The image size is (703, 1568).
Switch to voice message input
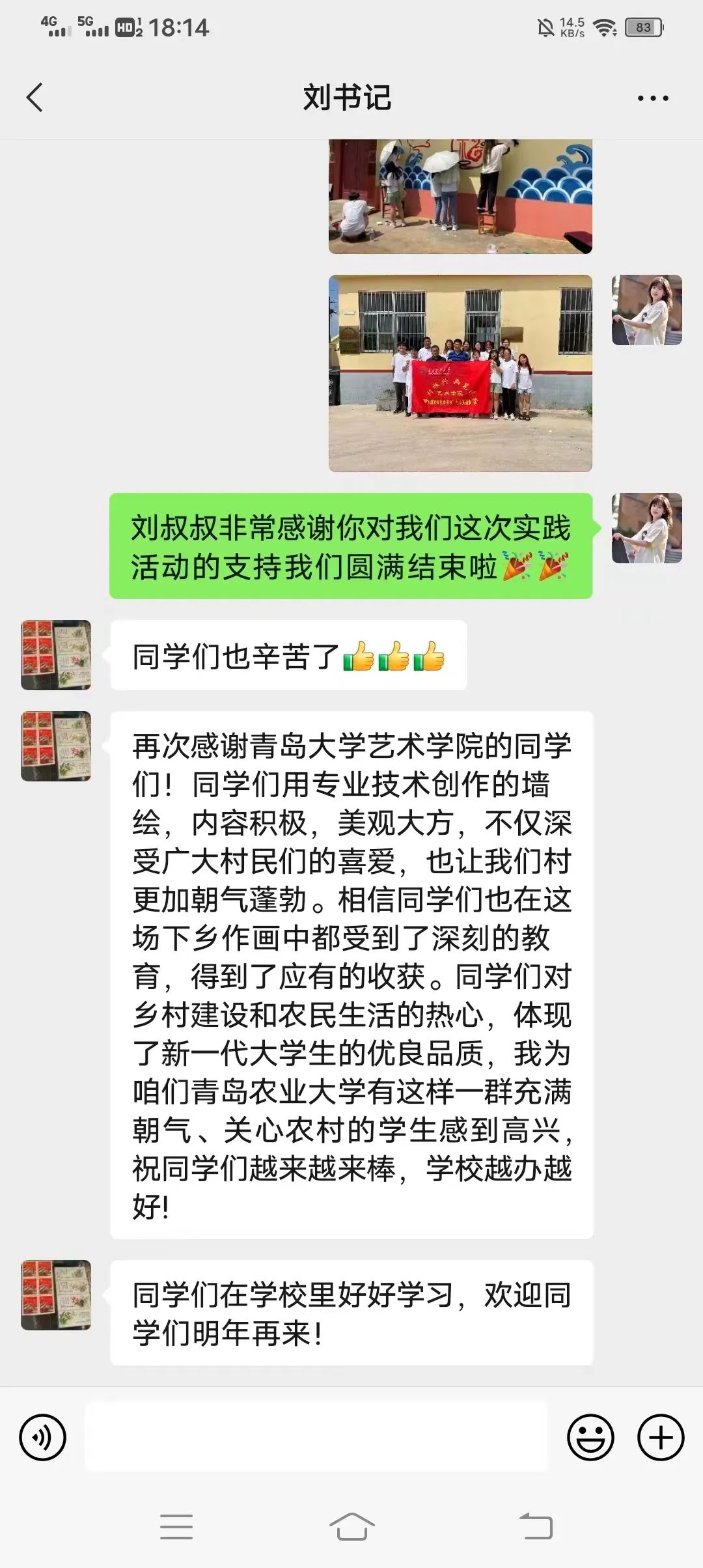[43, 1437]
